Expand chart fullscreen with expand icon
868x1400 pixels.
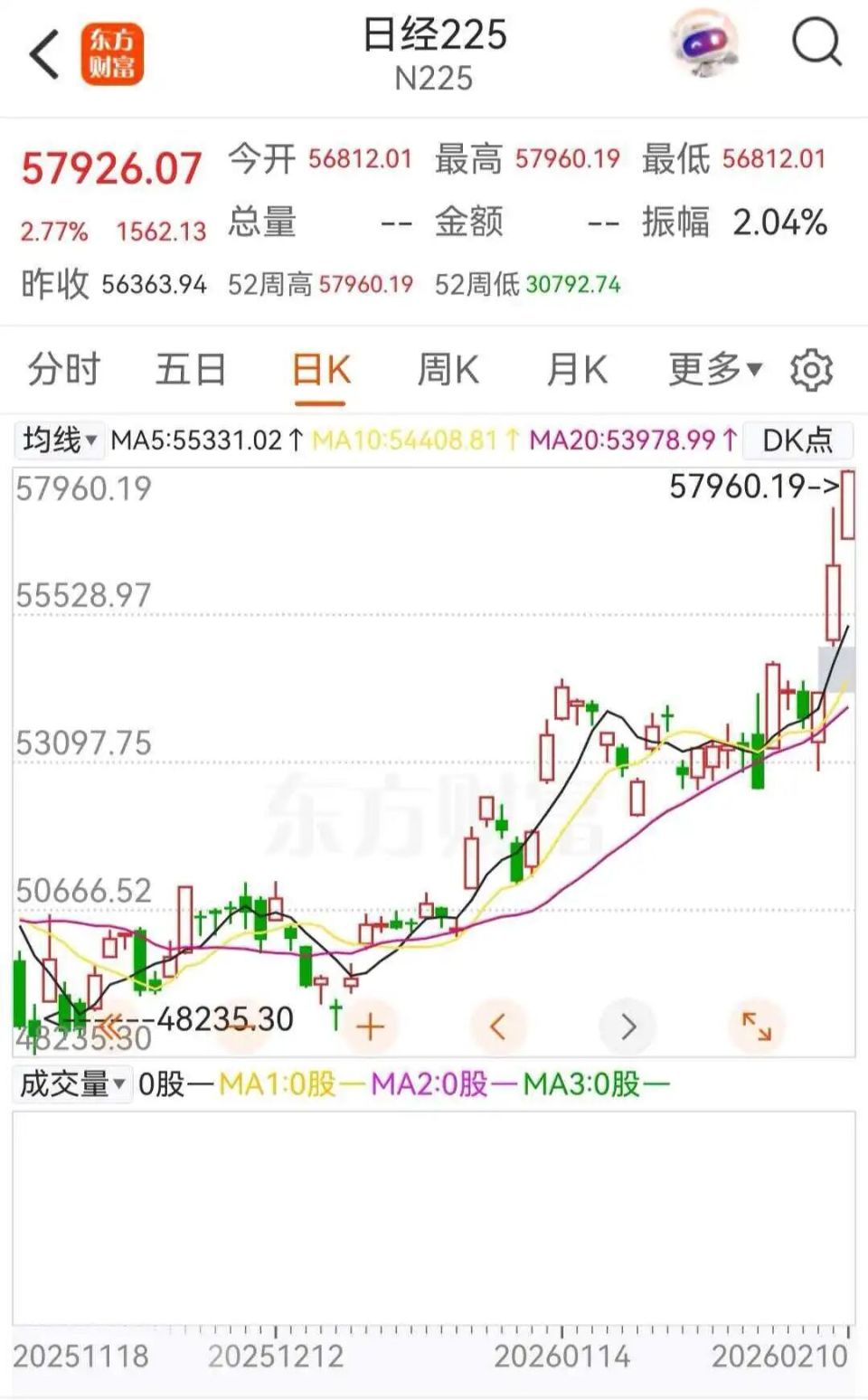pyautogui.click(x=758, y=1026)
